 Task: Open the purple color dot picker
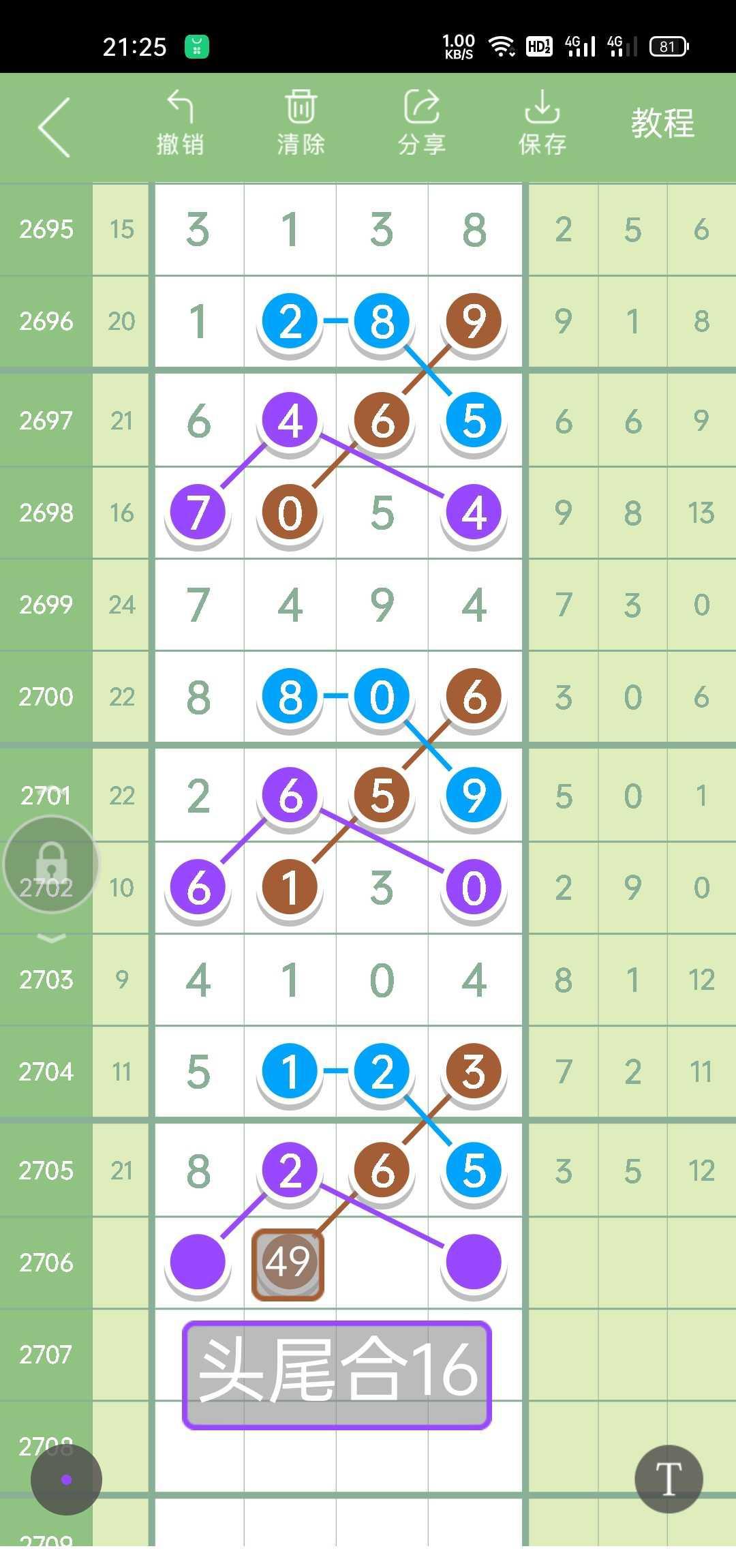tap(66, 1479)
